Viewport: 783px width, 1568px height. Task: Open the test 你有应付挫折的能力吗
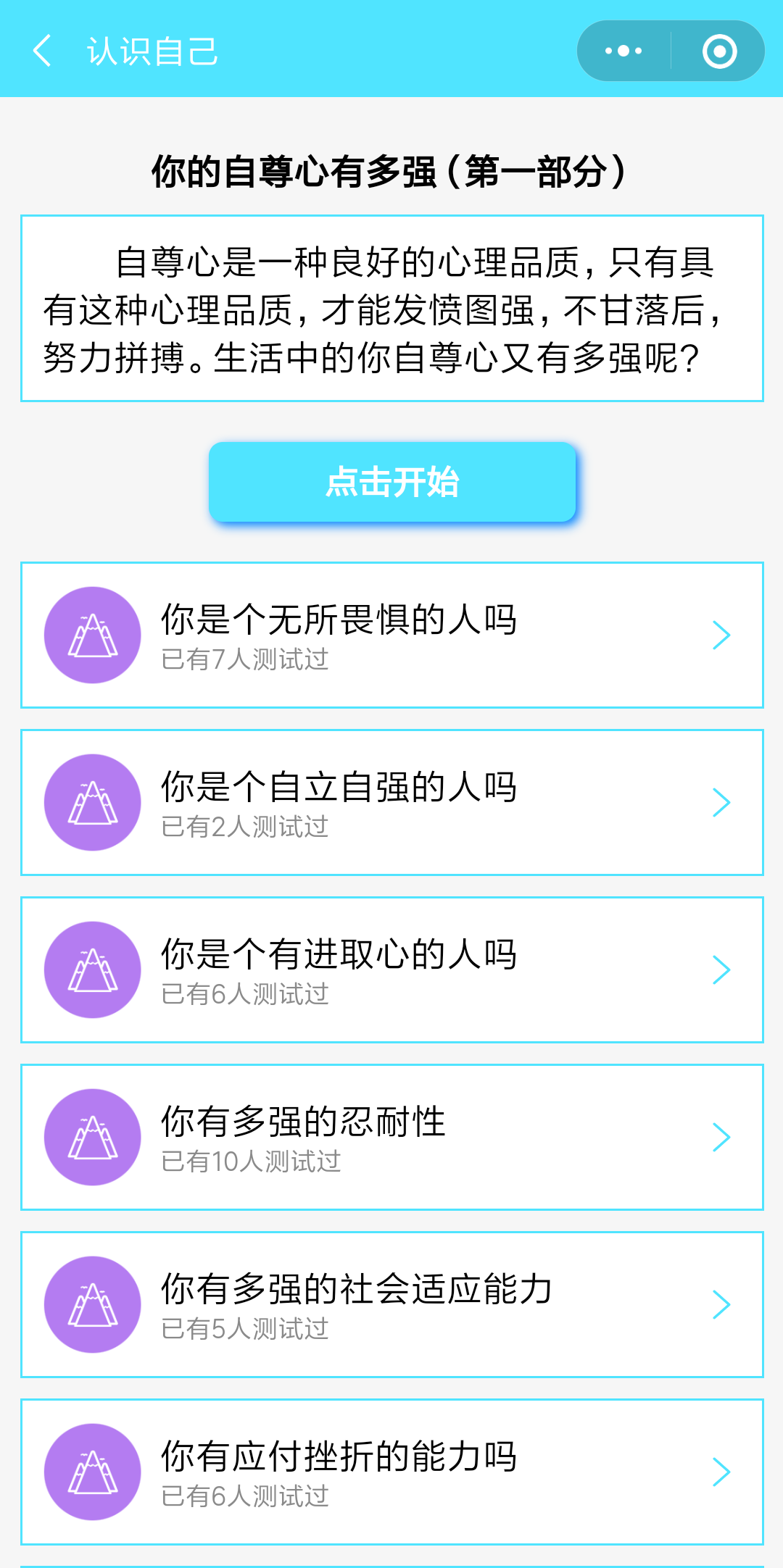(392, 1472)
